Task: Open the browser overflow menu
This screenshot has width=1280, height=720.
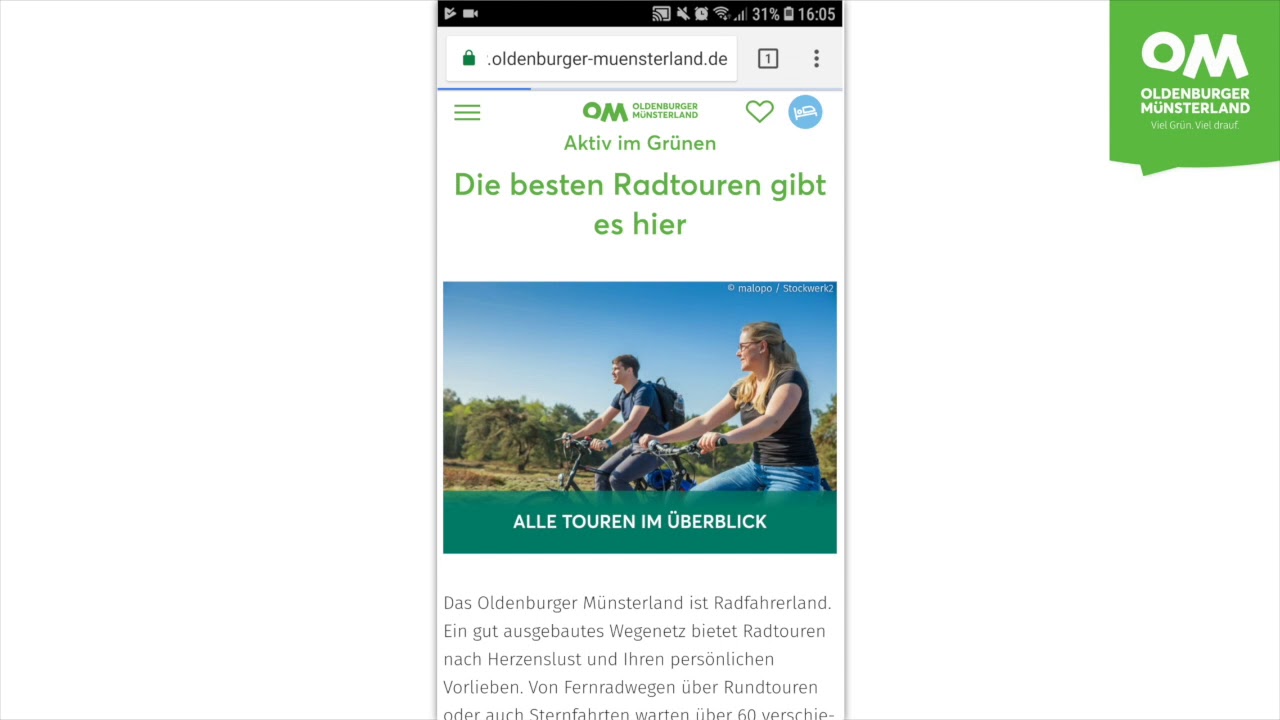Action: click(x=816, y=59)
